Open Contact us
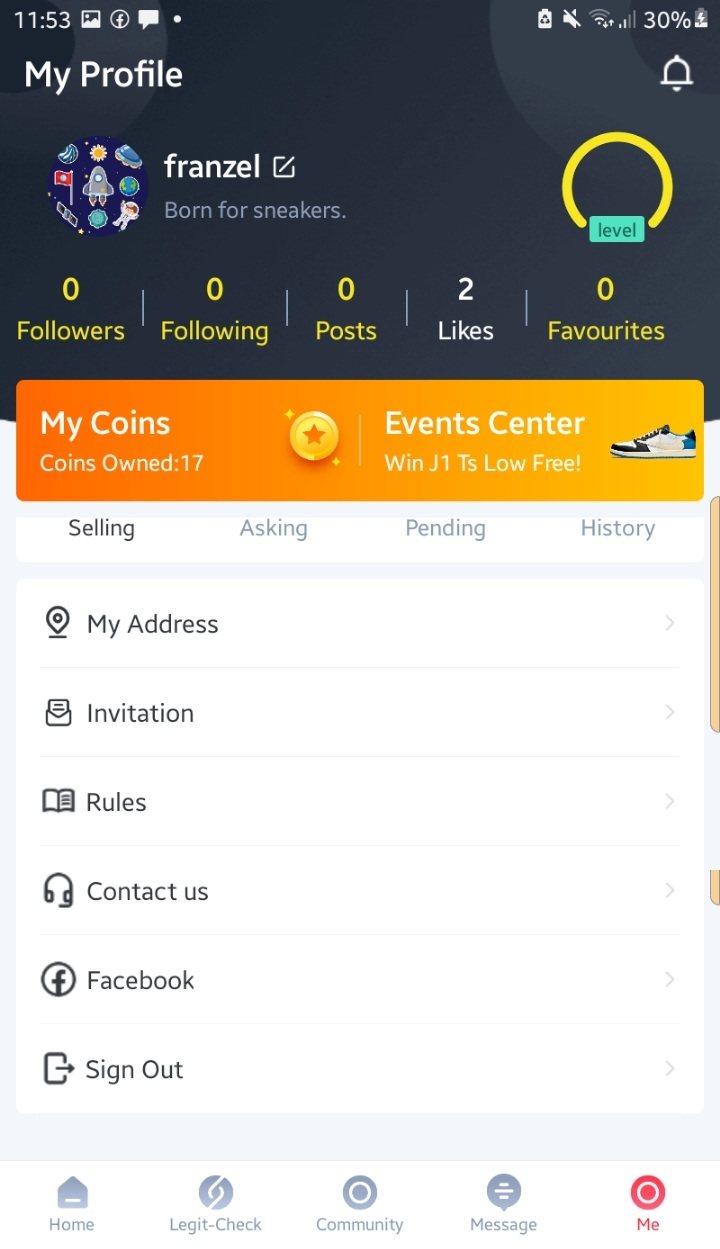The width and height of the screenshot is (720, 1249). [x=360, y=891]
